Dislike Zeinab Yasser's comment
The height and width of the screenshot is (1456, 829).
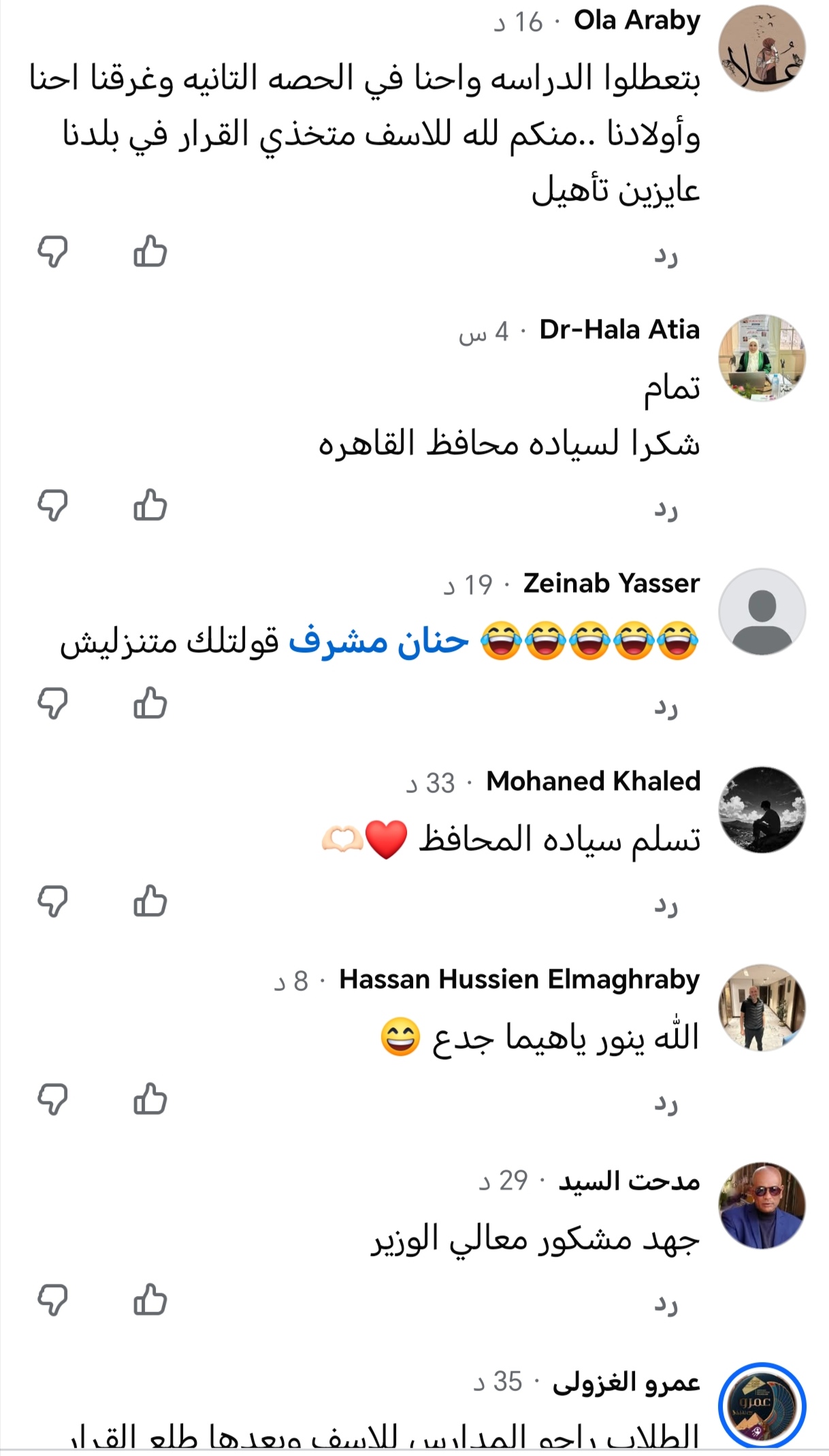coord(52,703)
